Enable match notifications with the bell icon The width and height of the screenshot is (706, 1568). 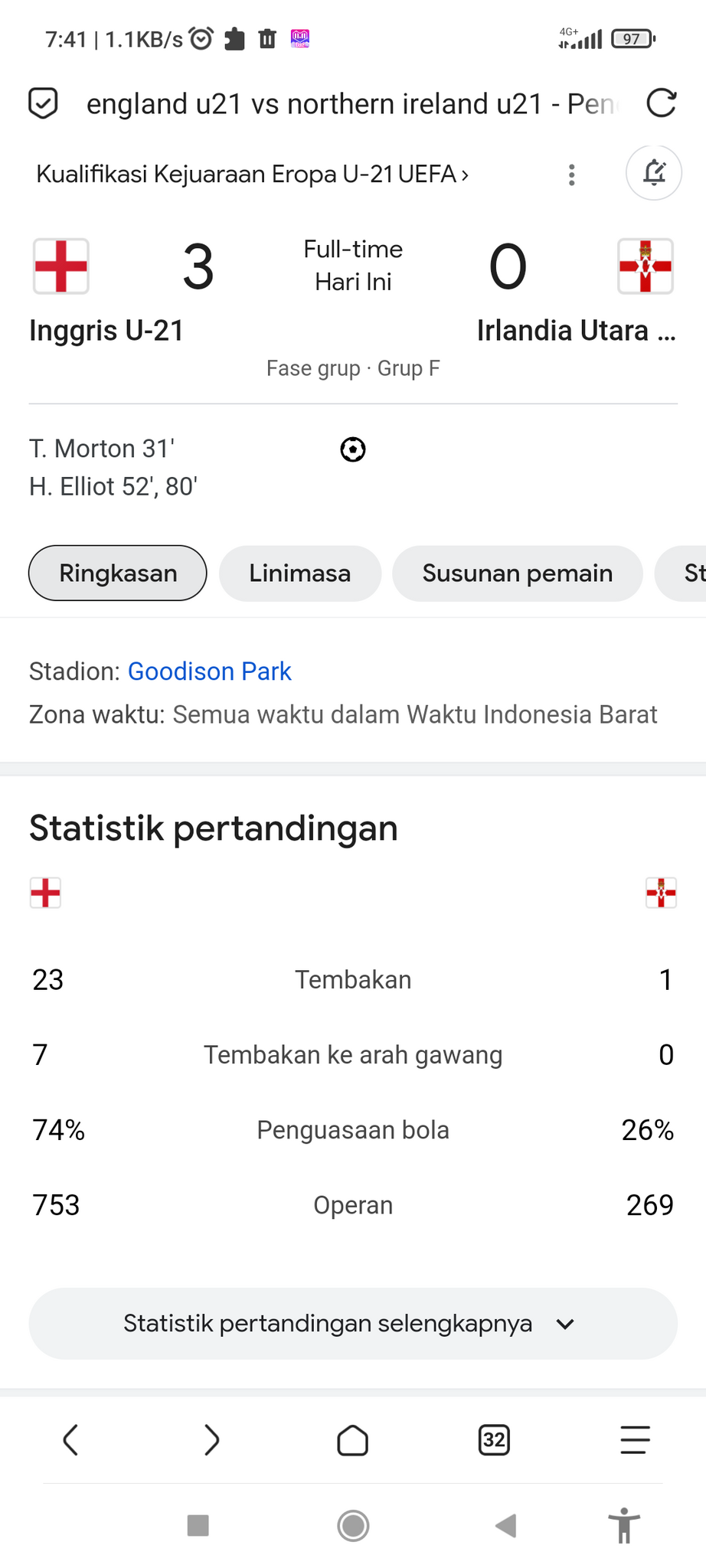click(x=653, y=173)
